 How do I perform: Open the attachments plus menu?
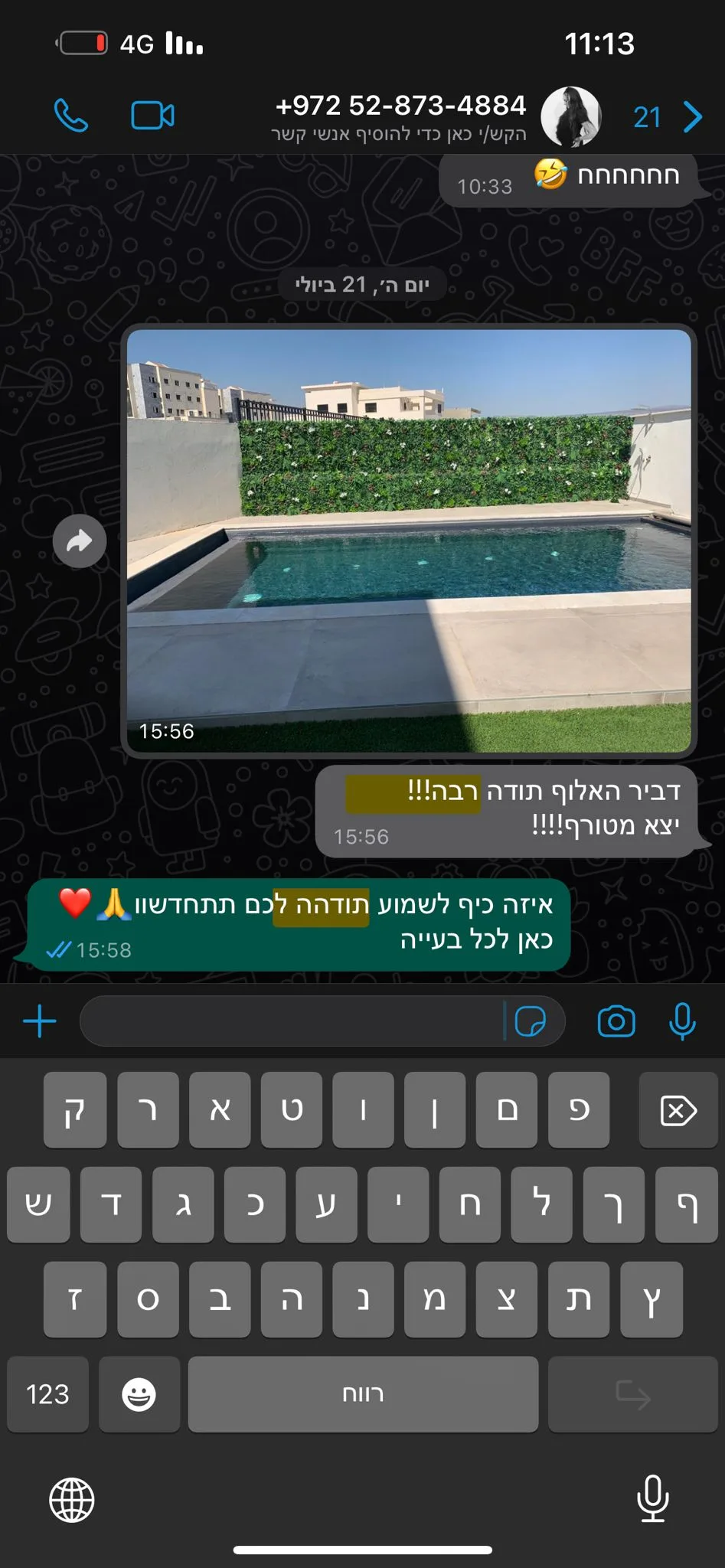point(40,1021)
